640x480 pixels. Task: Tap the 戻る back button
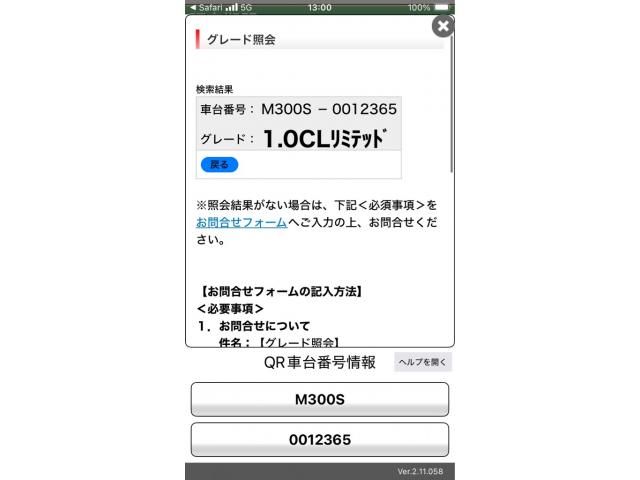coord(219,165)
